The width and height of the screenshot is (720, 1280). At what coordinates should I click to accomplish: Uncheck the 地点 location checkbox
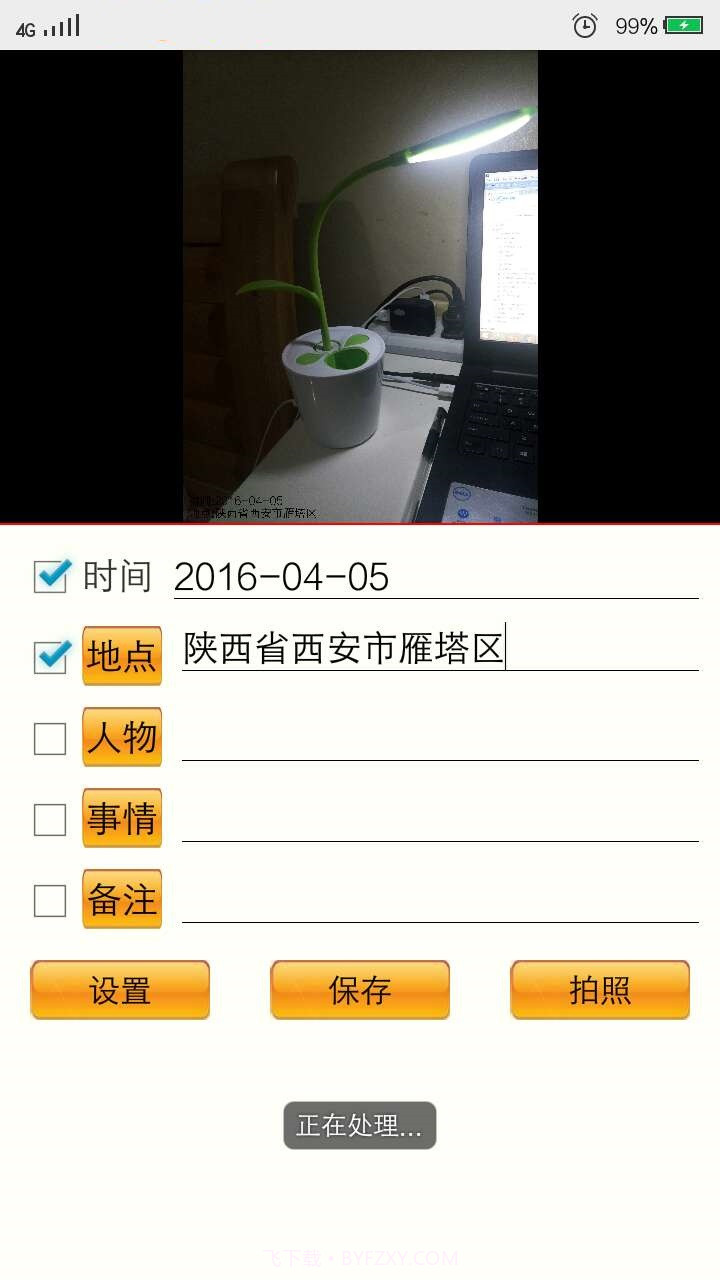50,655
